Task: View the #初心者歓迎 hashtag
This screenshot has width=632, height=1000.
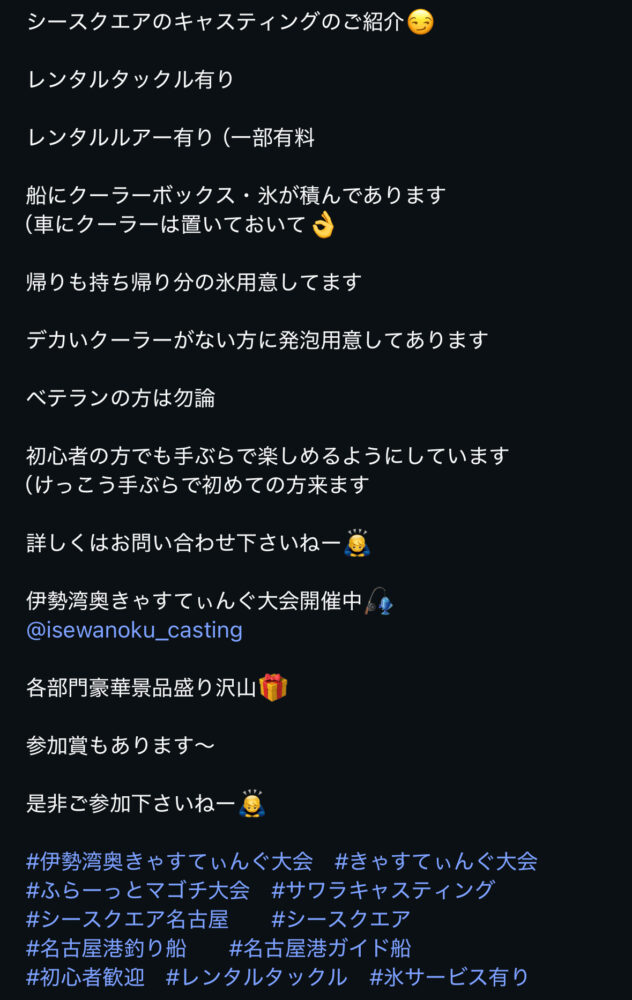Action: click(85, 977)
